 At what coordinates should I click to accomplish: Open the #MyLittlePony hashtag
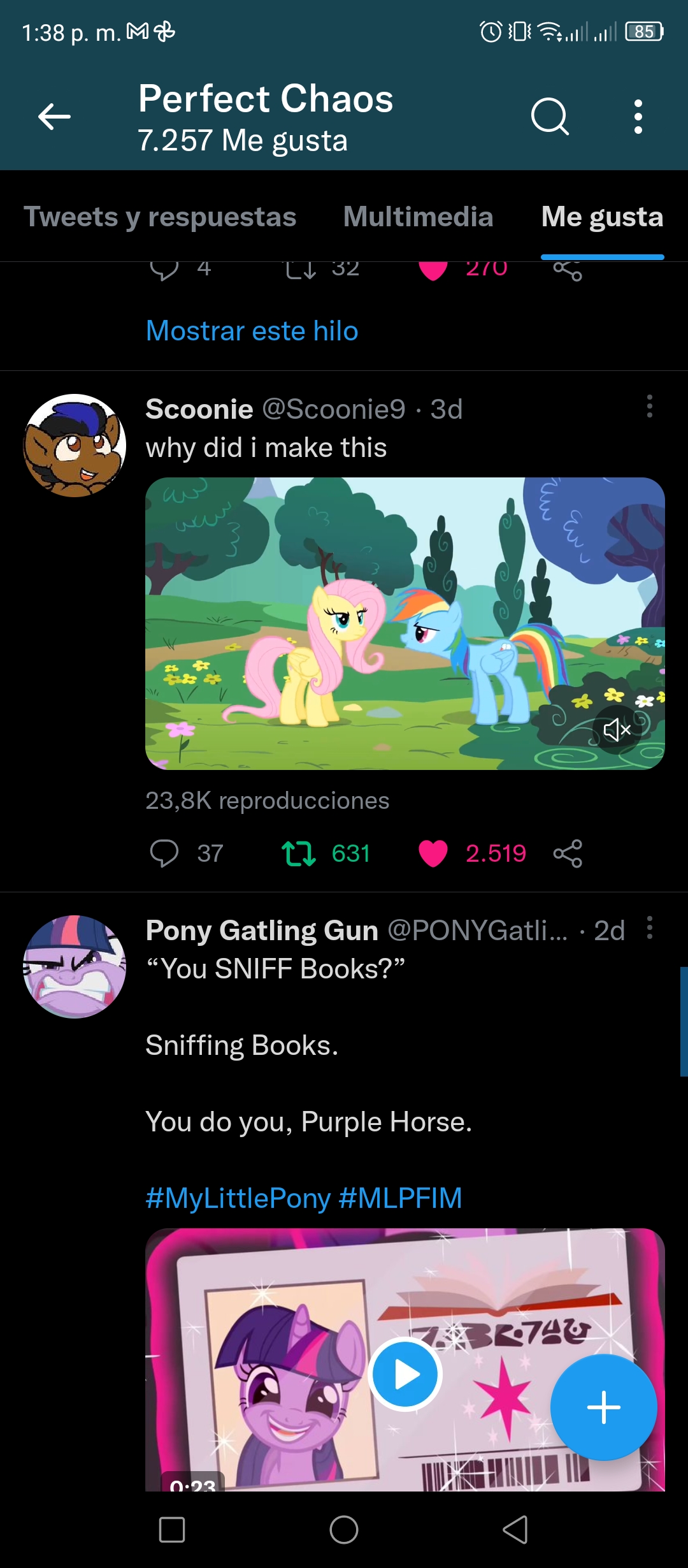238,1198
